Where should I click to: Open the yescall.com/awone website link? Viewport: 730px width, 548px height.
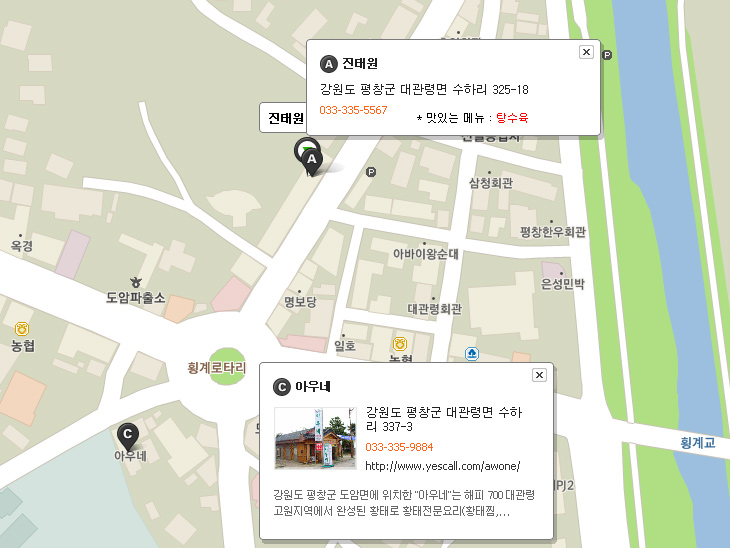point(442,466)
